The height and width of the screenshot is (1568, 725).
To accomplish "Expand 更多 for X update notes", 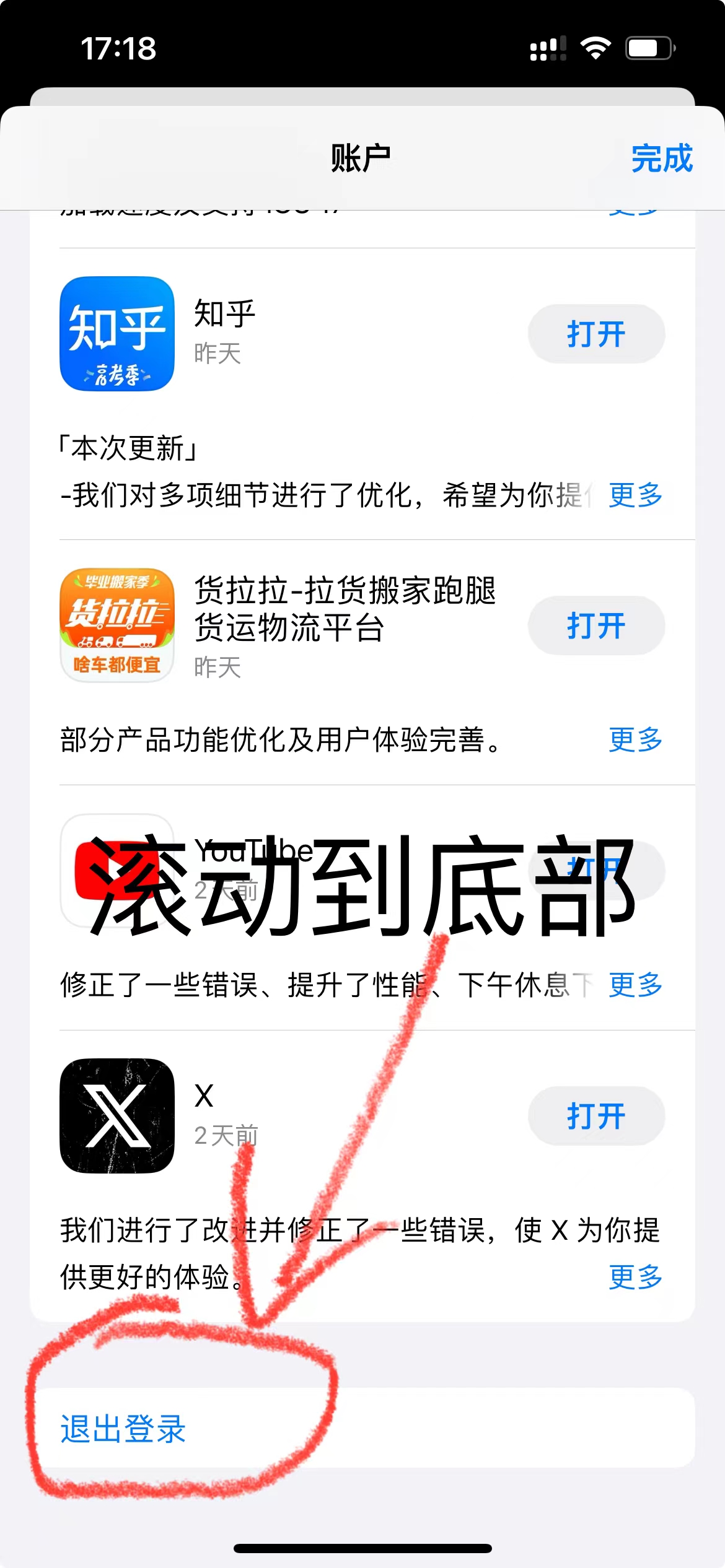I will [635, 1277].
